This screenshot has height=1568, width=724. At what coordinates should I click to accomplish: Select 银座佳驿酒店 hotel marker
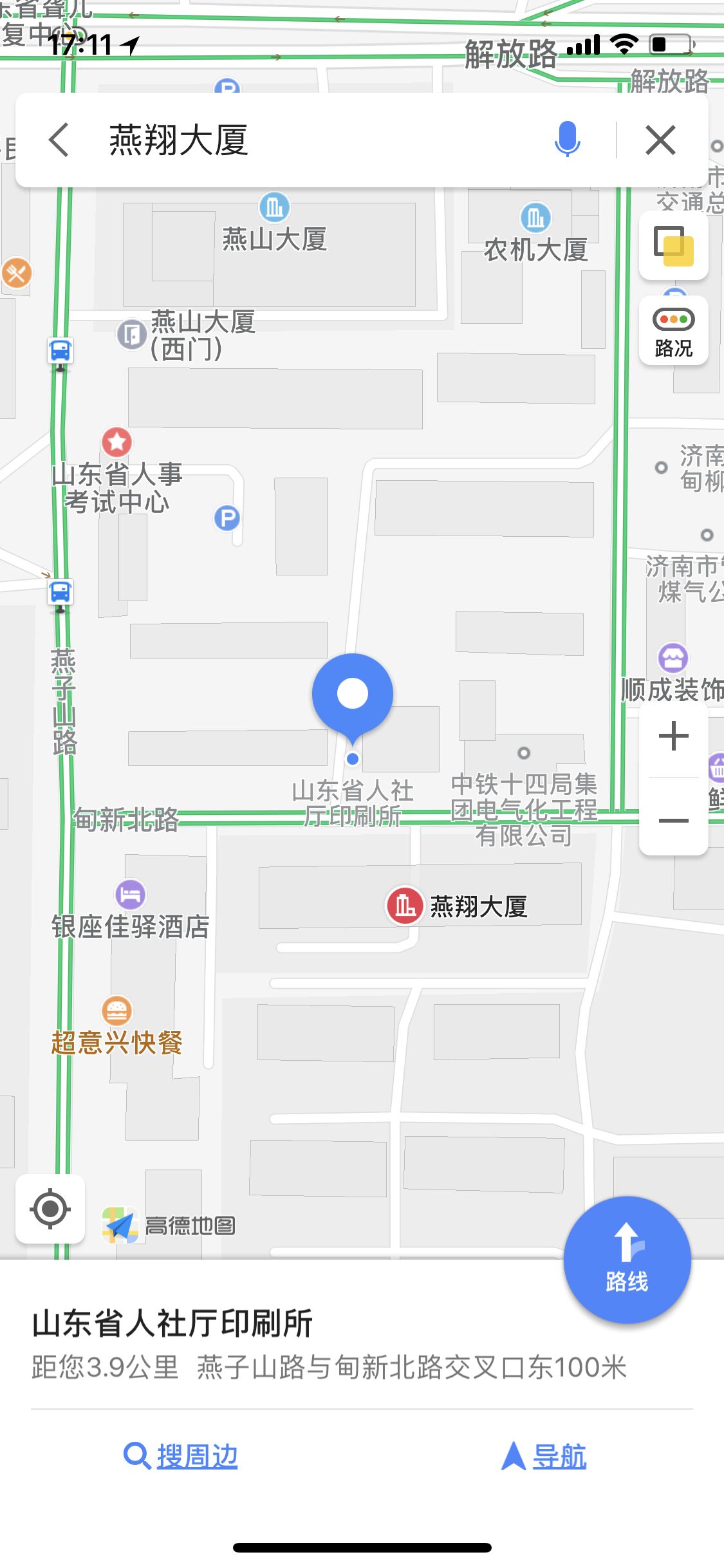[x=131, y=895]
